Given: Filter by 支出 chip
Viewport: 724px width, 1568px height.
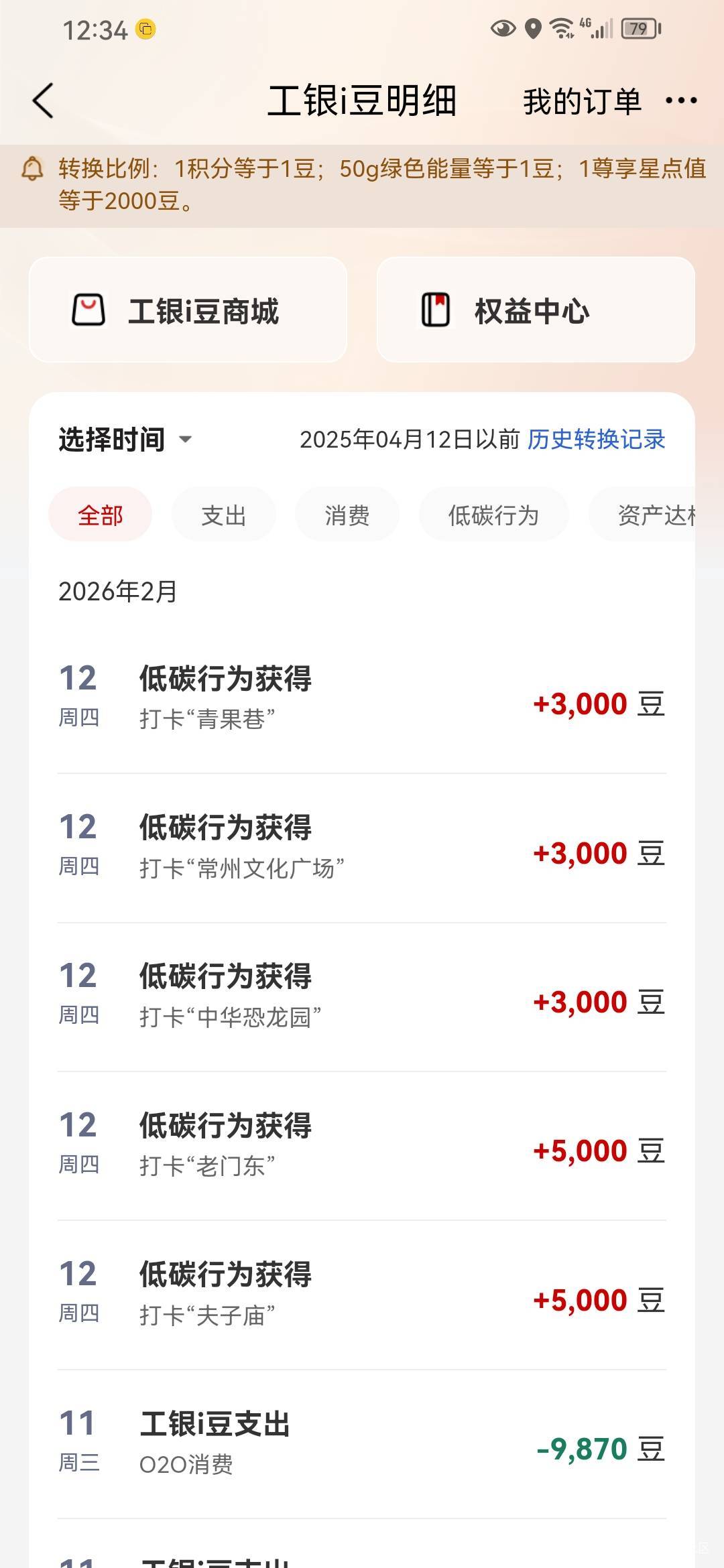Looking at the screenshot, I should (x=224, y=515).
